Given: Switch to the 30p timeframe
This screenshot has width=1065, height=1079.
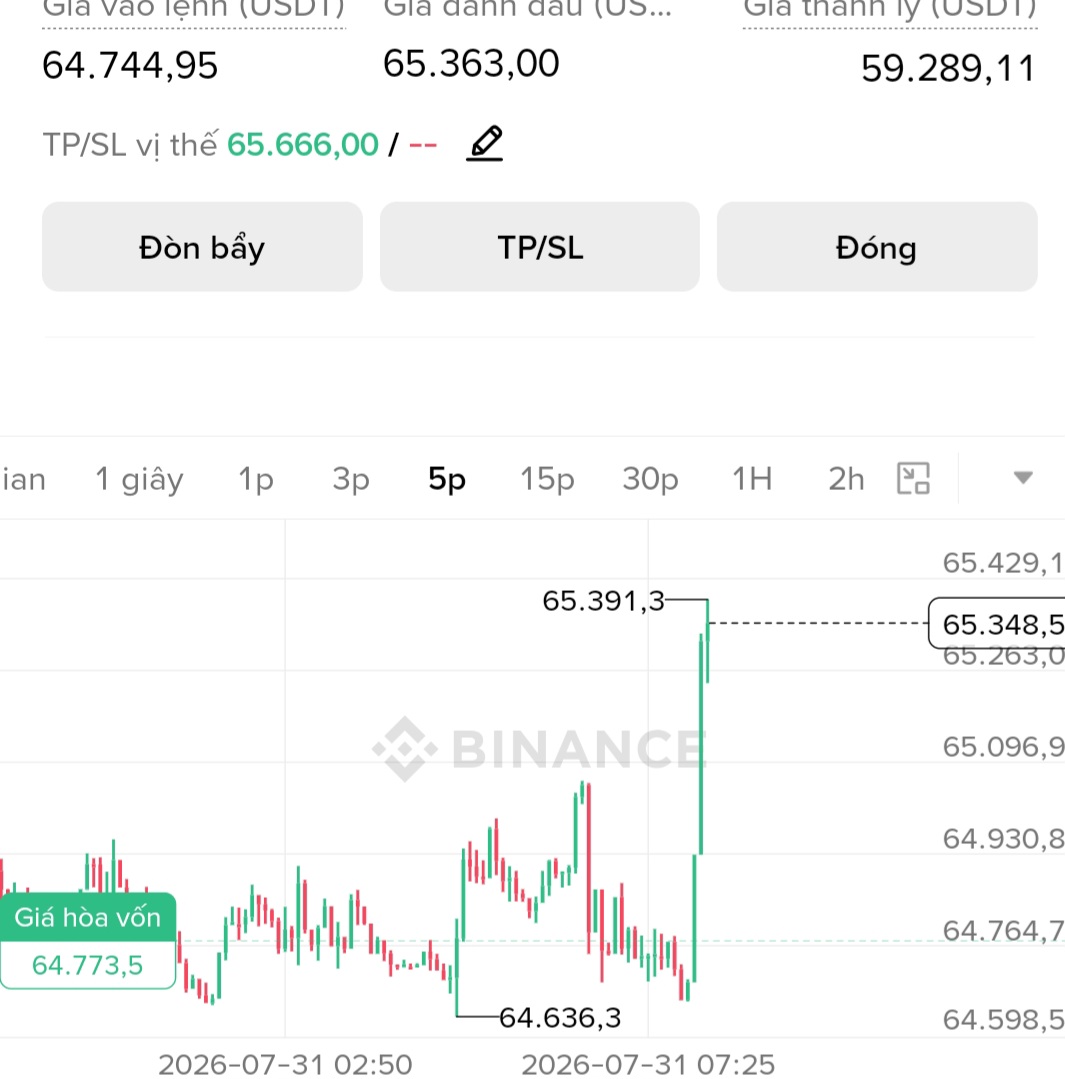Looking at the screenshot, I should click(x=650, y=479).
